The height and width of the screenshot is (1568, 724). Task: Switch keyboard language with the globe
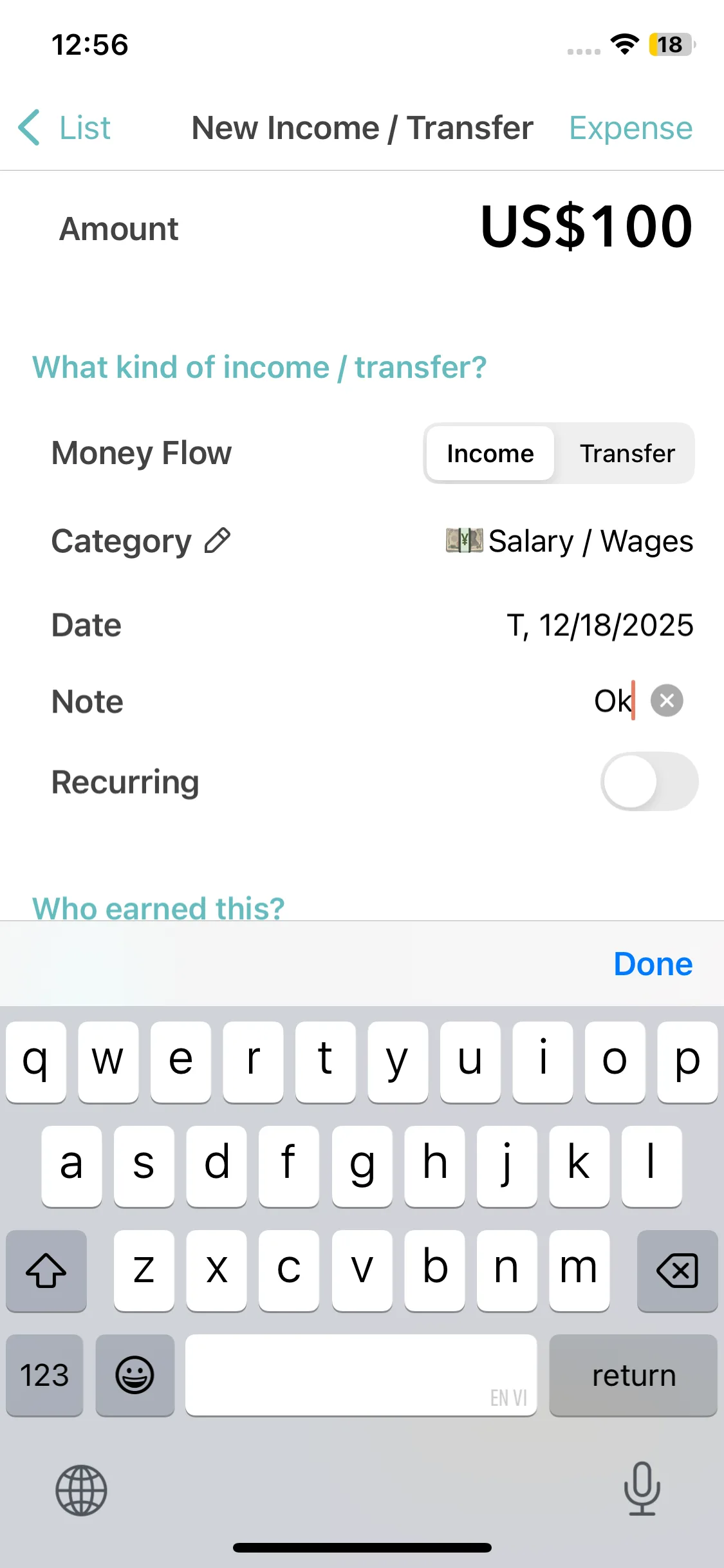pyautogui.click(x=81, y=1490)
